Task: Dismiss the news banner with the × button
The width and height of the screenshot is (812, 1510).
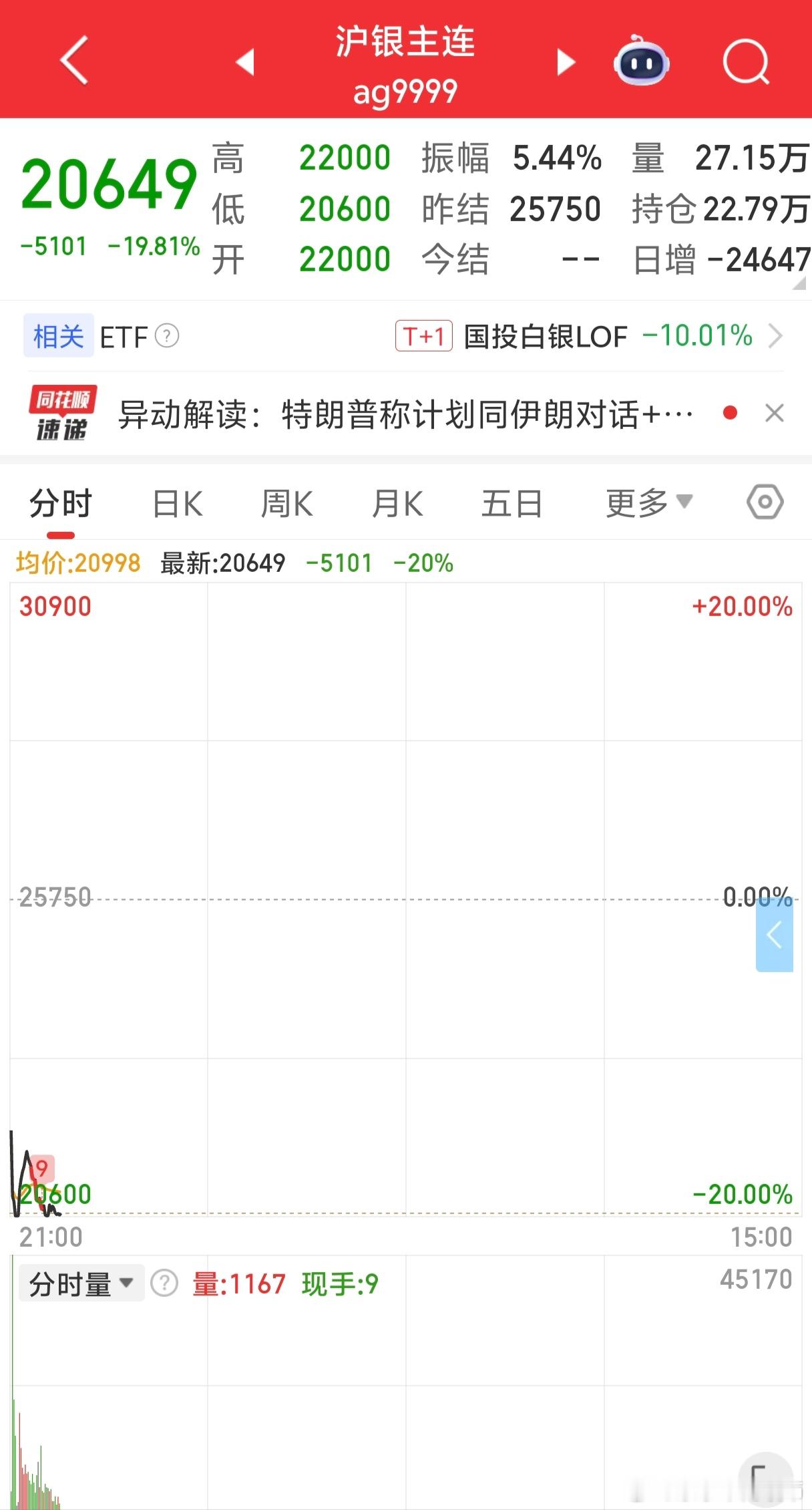Action: [x=775, y=413]
